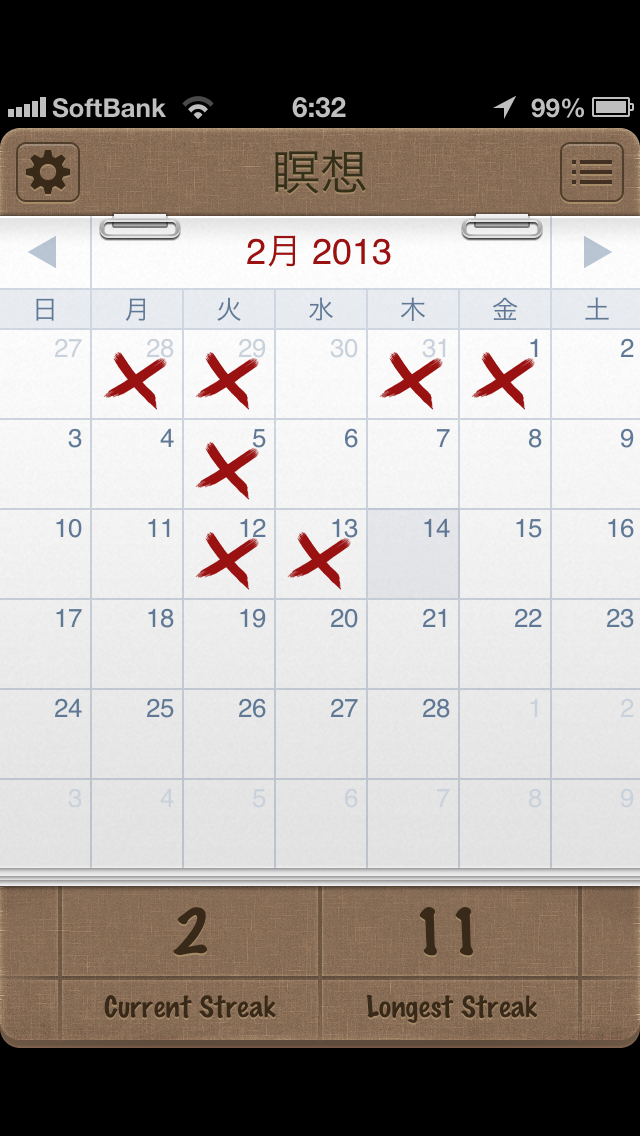Unmark the X on February 1

click(505, 374)
